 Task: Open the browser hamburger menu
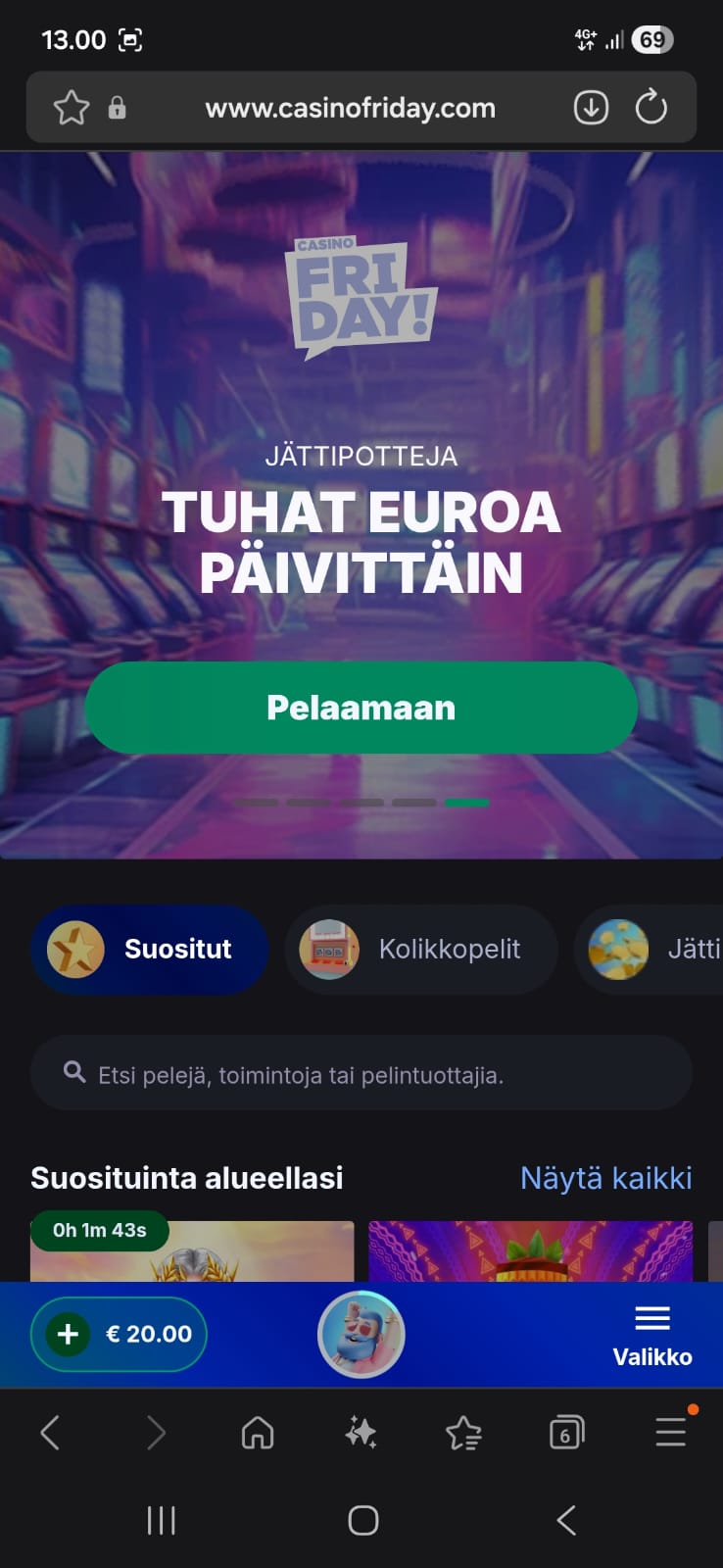pos(671,1432)
